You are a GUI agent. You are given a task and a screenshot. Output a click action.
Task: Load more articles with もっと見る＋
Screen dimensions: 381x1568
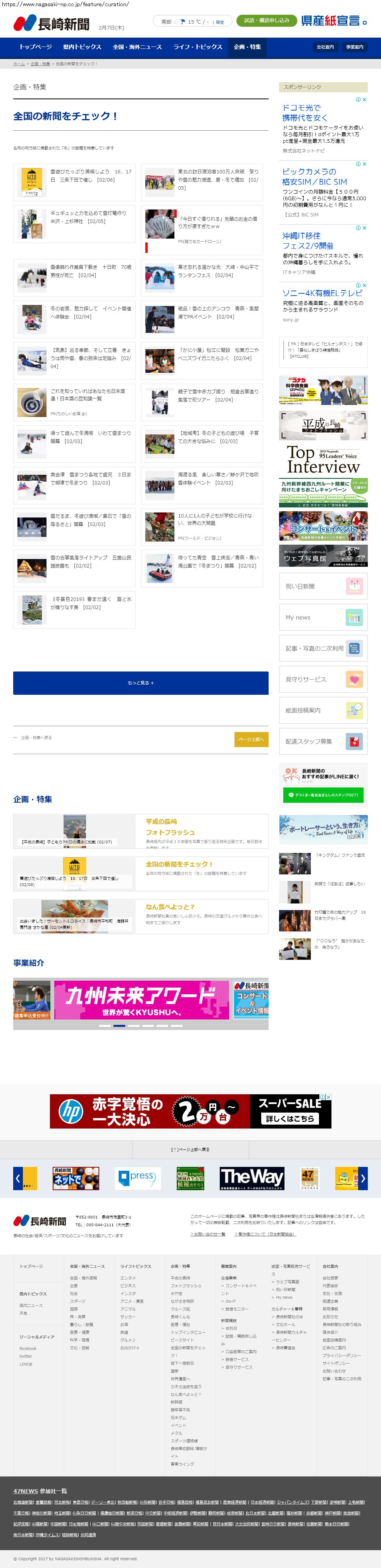(141, 683)
